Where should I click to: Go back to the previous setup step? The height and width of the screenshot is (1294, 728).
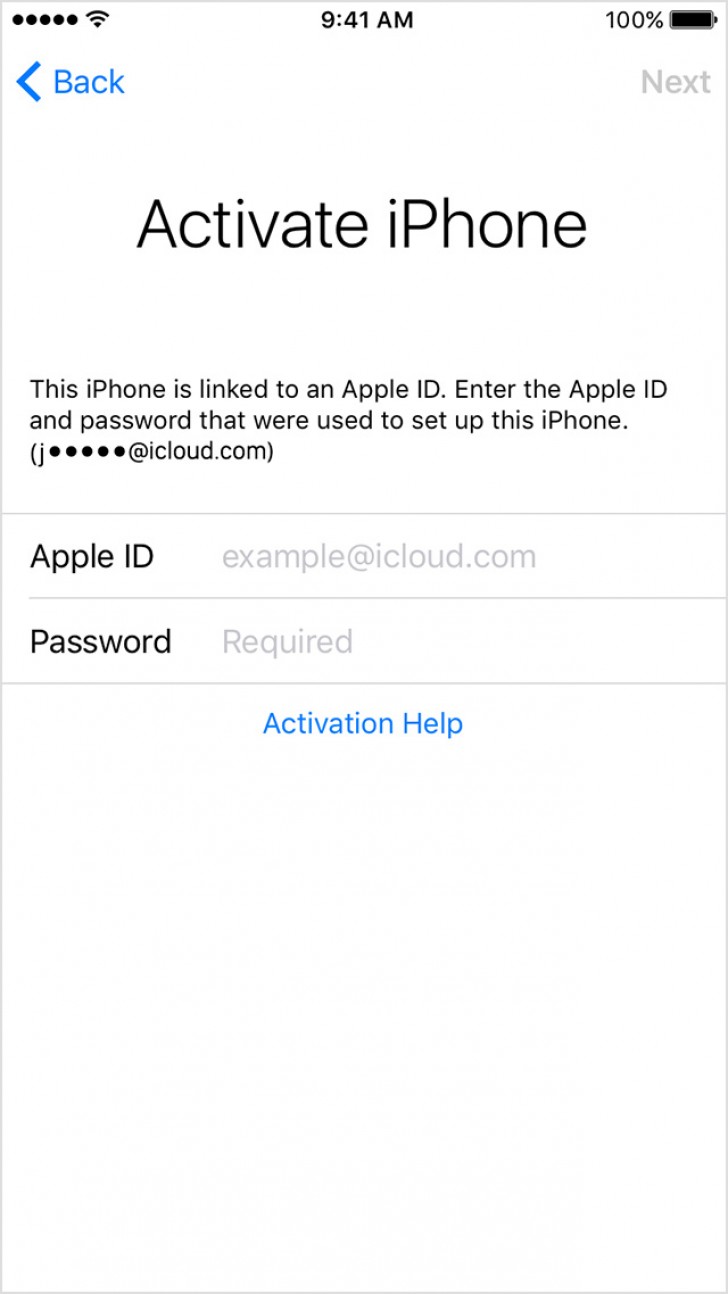click(70, 82)
